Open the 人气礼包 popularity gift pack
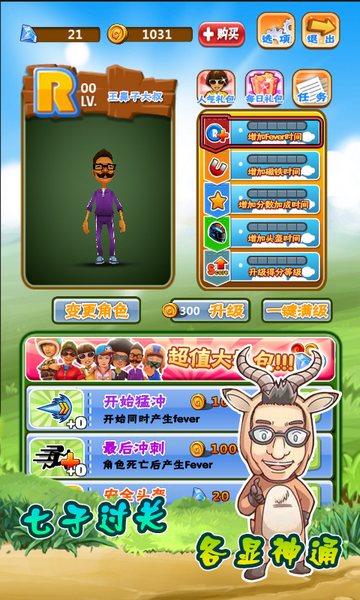Image resolution: width=360 pixels, height=600 pixels. [216, 88]
